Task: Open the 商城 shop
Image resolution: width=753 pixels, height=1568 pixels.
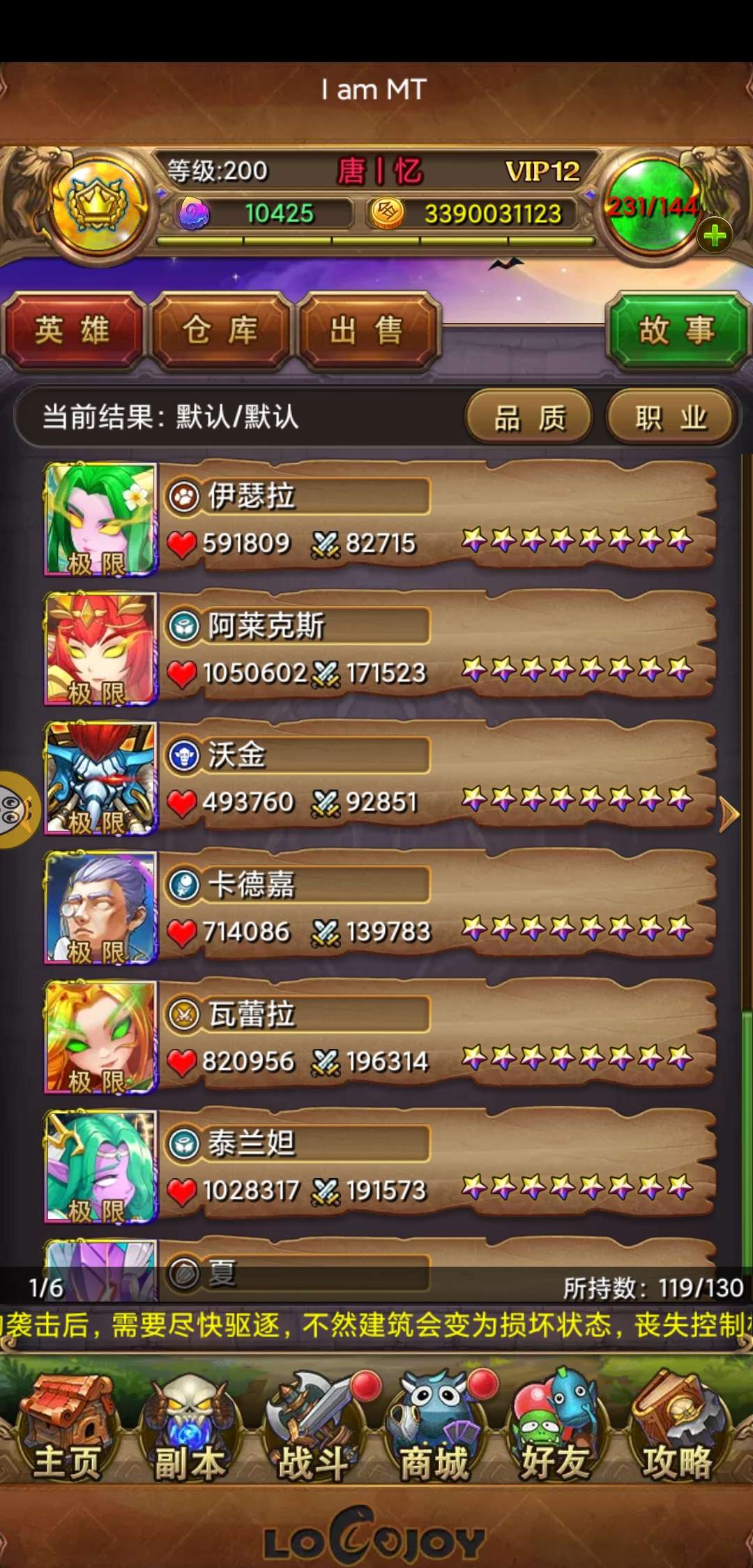Action: [x=434, y=1430]
